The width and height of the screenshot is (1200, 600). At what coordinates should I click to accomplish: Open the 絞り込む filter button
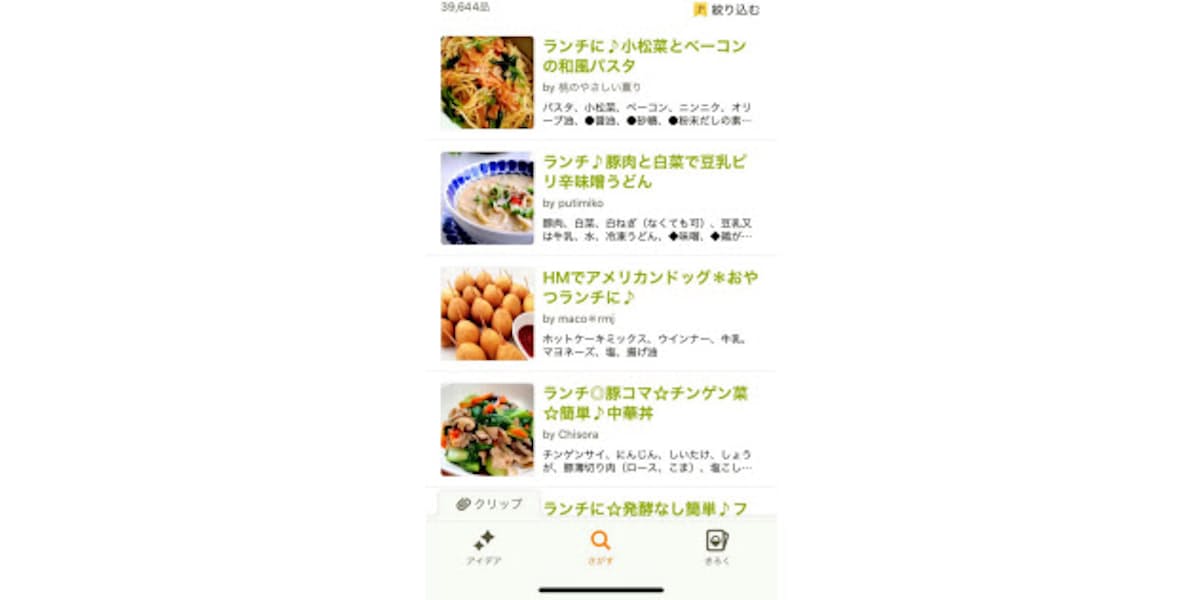pos(726,10)
